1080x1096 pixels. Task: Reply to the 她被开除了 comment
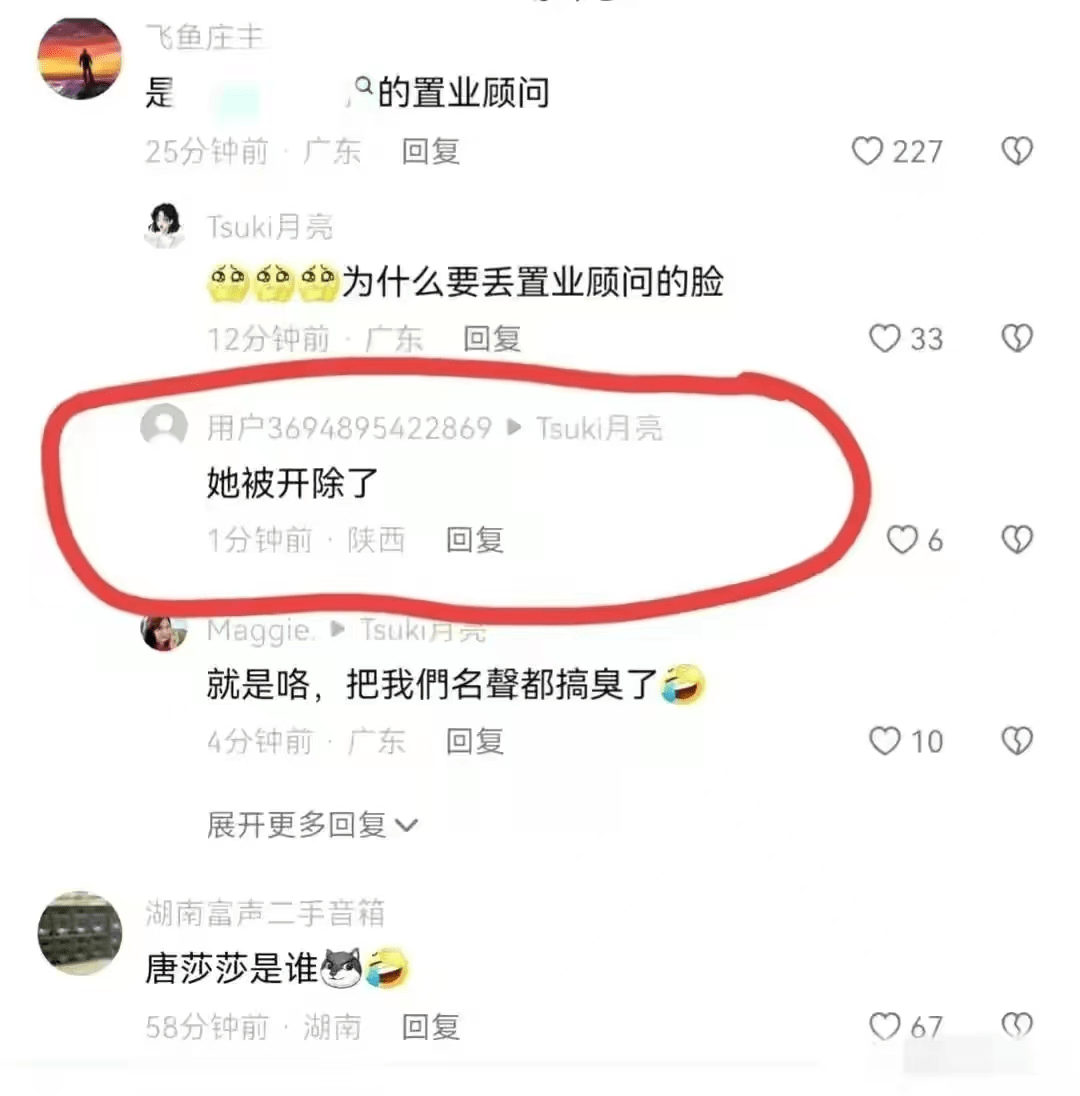pos(474,540)
